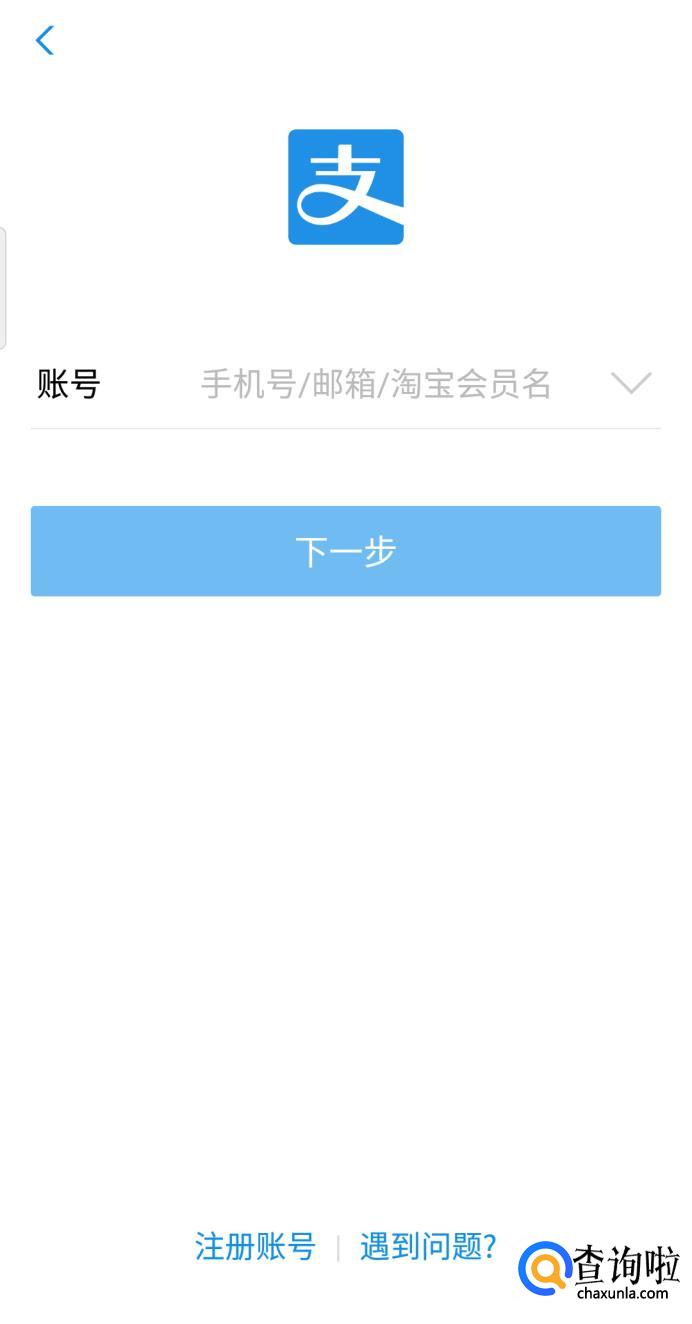692x1324 pixels.
Task: Go back using the top-left arrow
Action: [44, 41]
